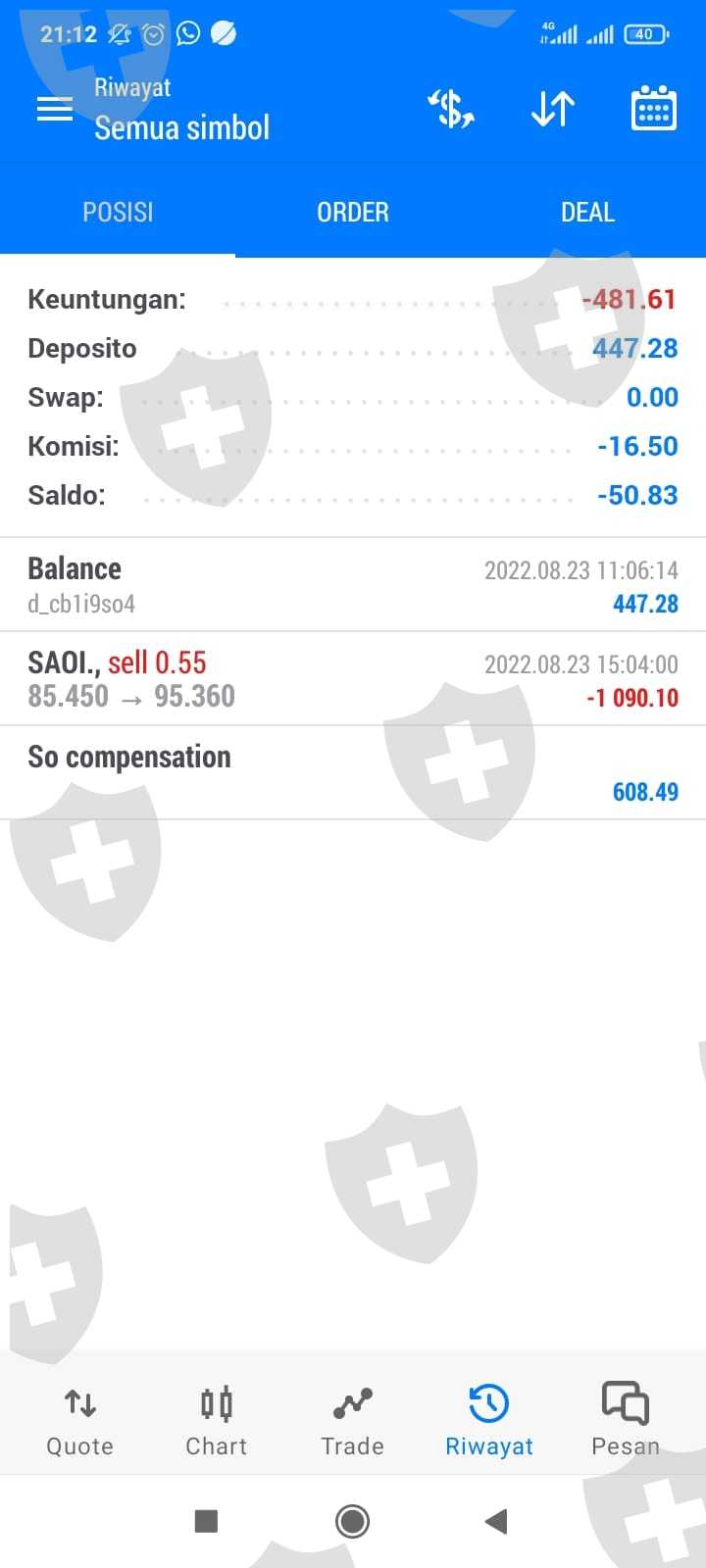Switch to the ORDER tab
The width and height of the screenshot is (706, 1568).
pyautogui.click(x=353, y=212)
